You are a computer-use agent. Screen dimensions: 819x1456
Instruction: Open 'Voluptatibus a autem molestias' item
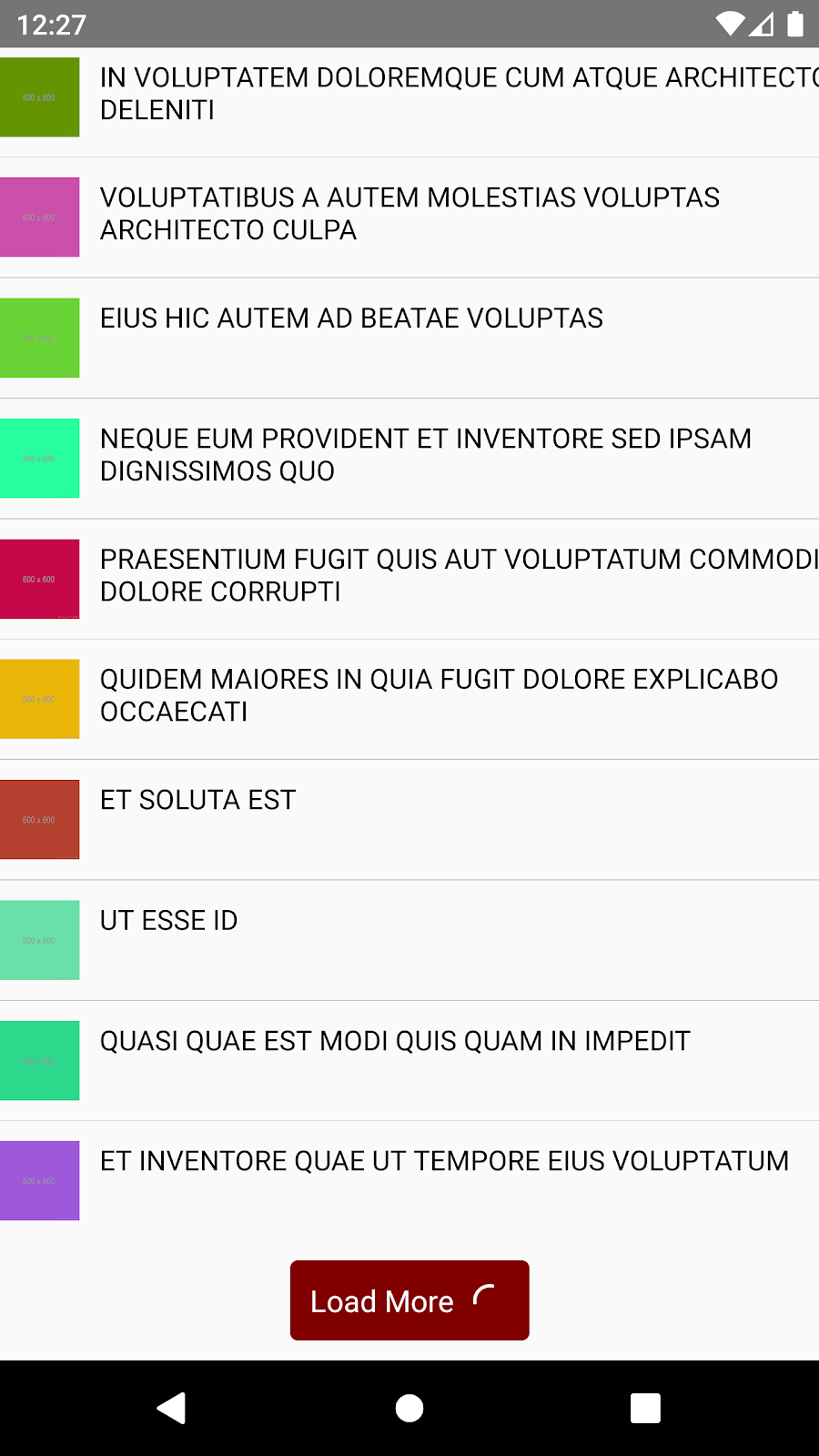[x=409, y=216]
